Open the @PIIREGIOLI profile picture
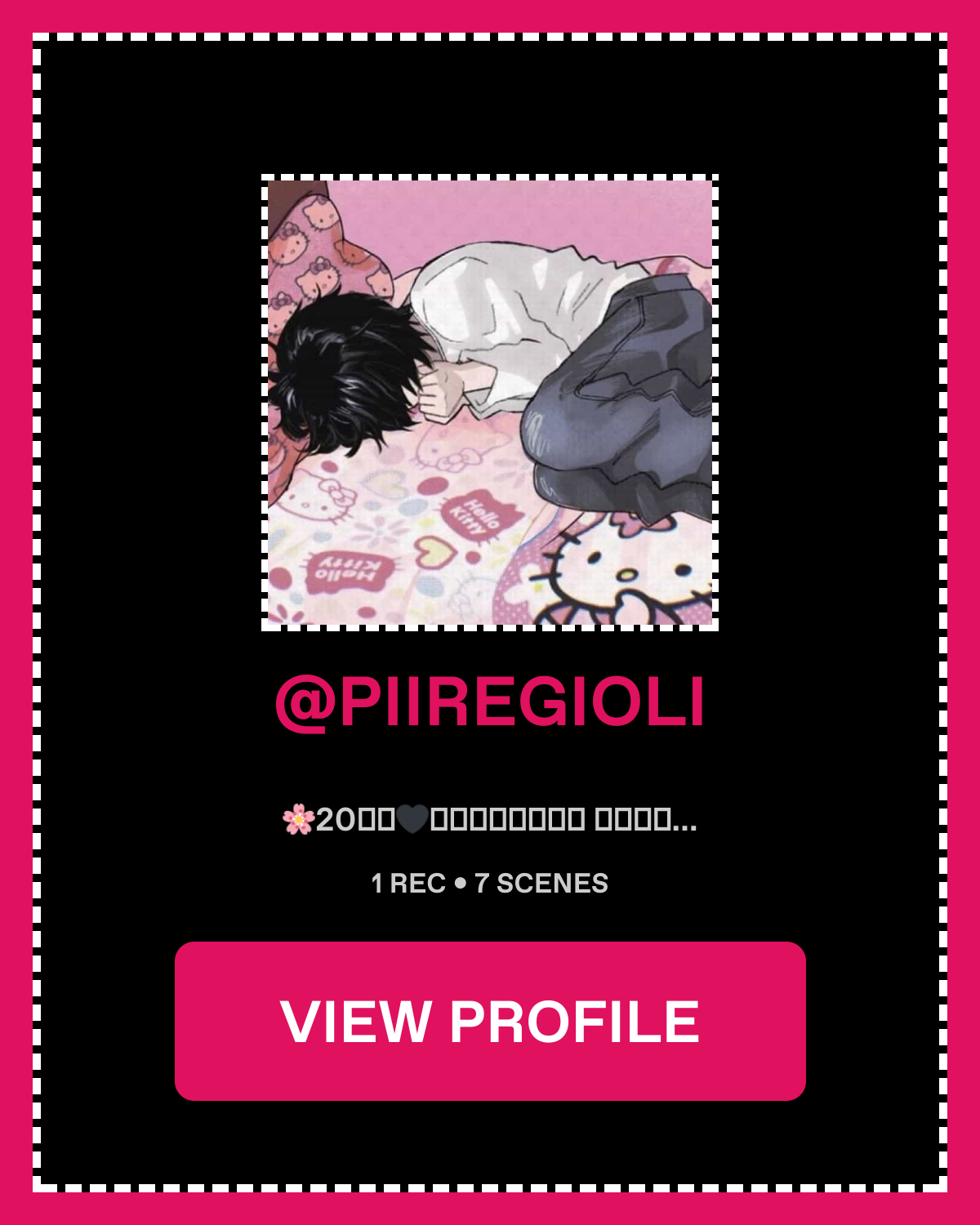The height and width of the screenshot is (1225, 980). tap(490, 403)
